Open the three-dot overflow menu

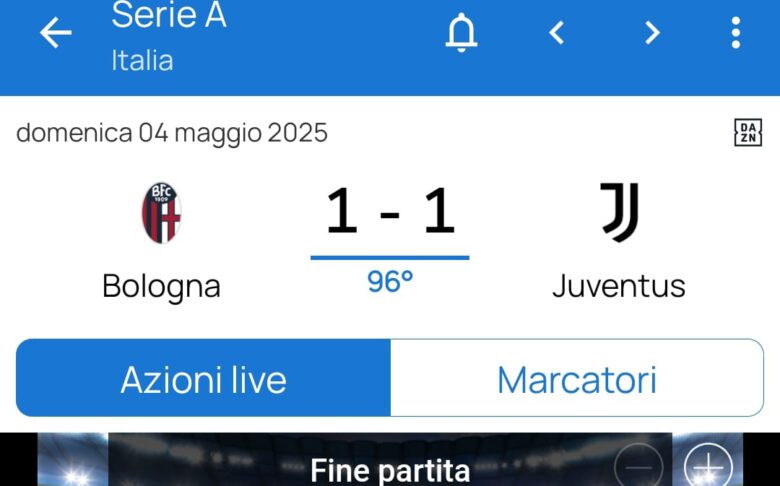click(735, 33)
